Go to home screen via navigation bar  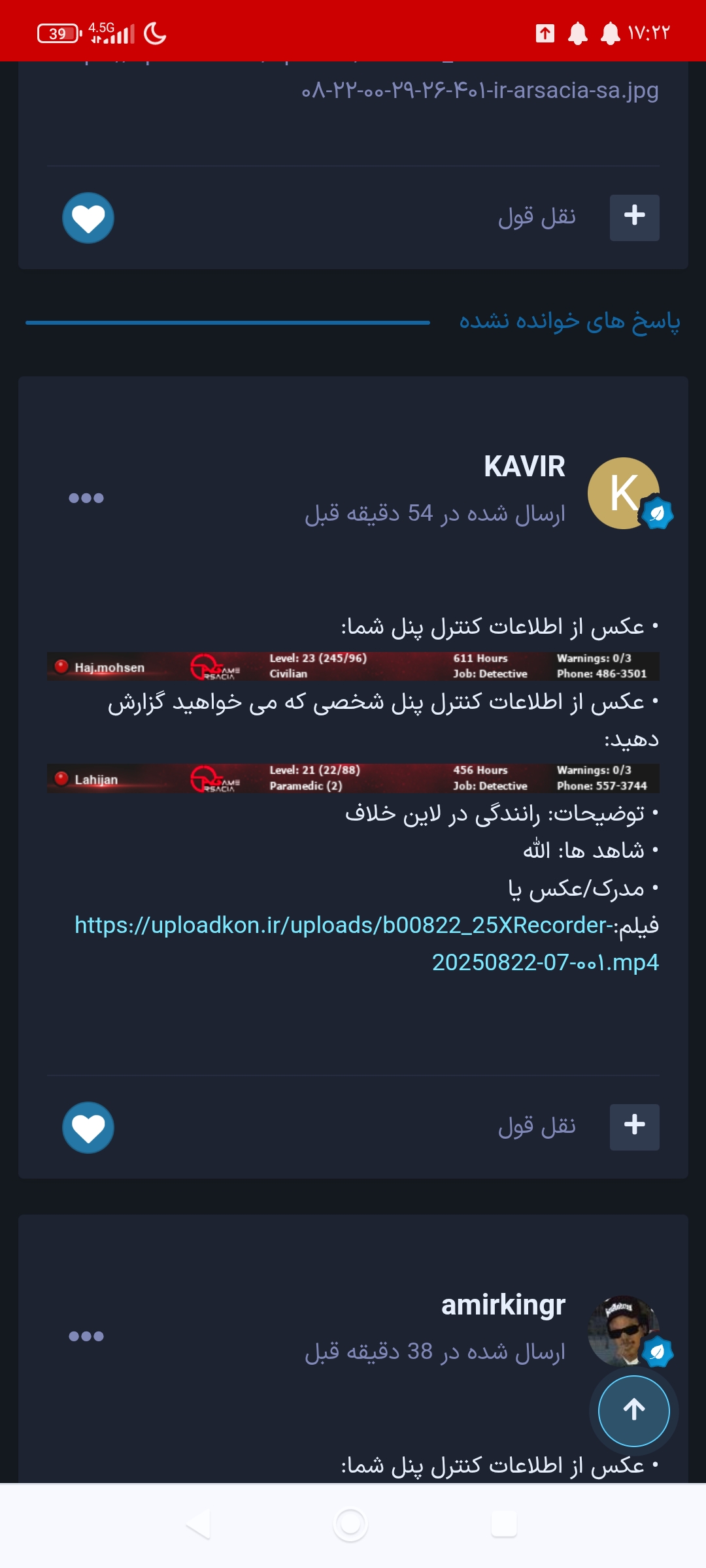point(350,1524)
